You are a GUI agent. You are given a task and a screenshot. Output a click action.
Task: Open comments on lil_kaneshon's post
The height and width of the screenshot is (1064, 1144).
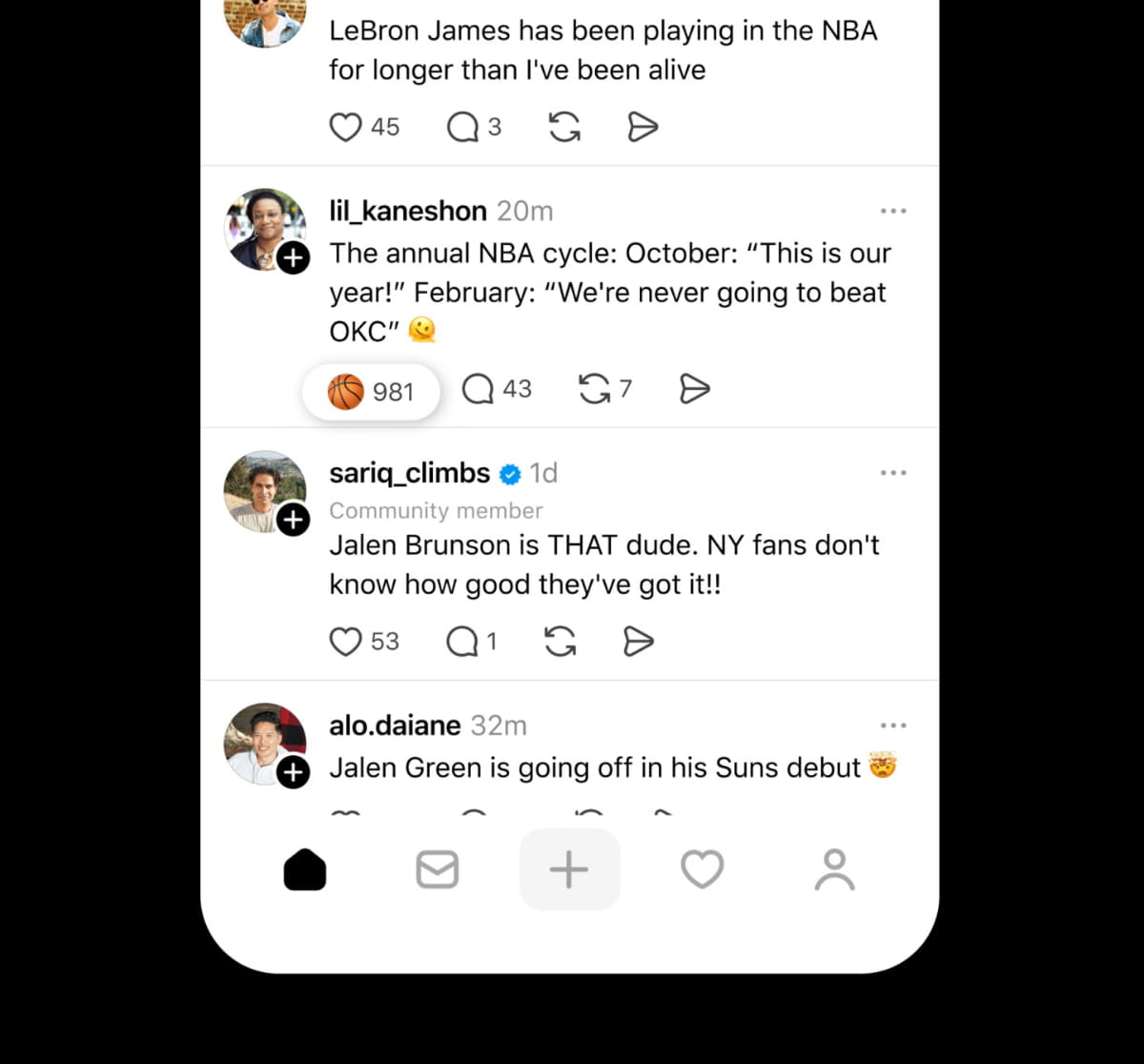pos(479,389)
